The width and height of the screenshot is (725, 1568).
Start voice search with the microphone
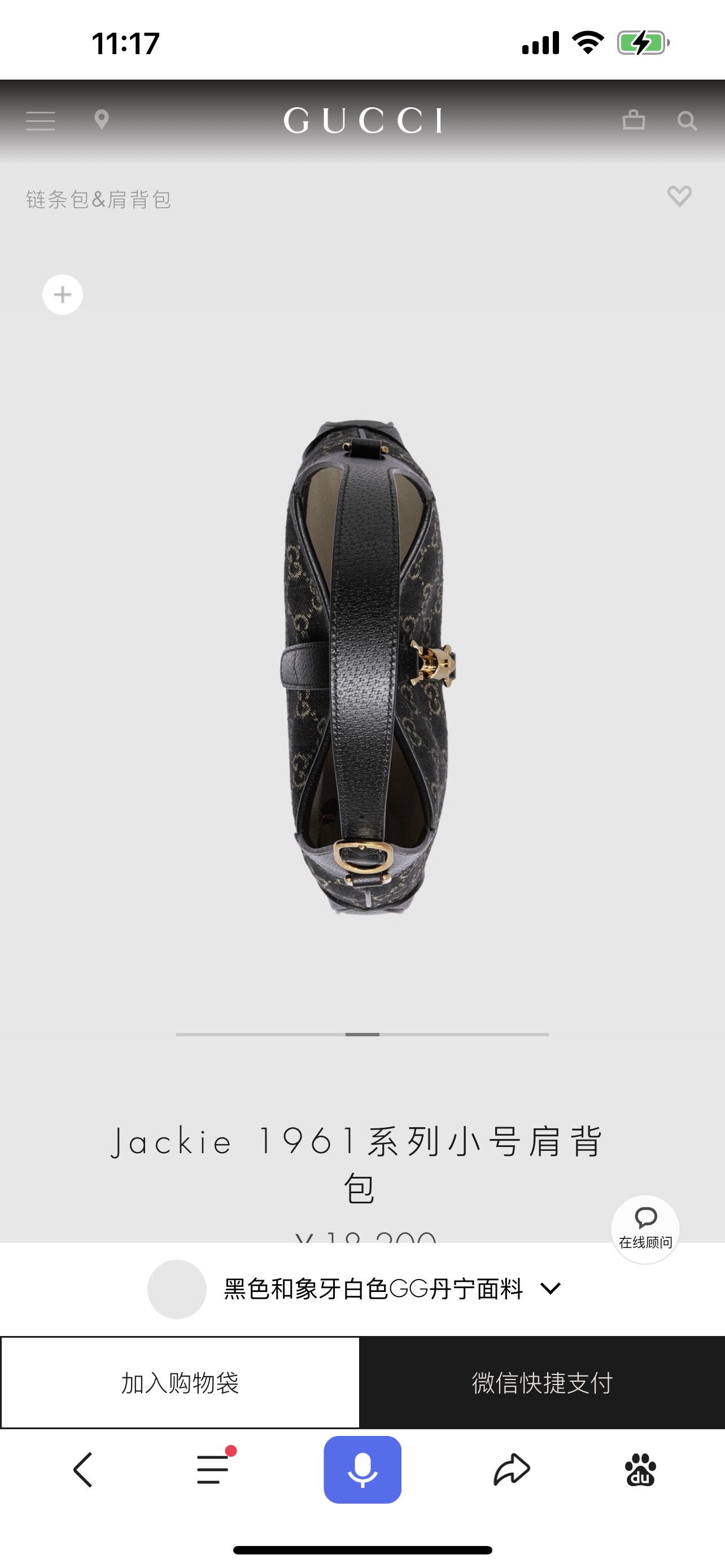click(362, 1469)
